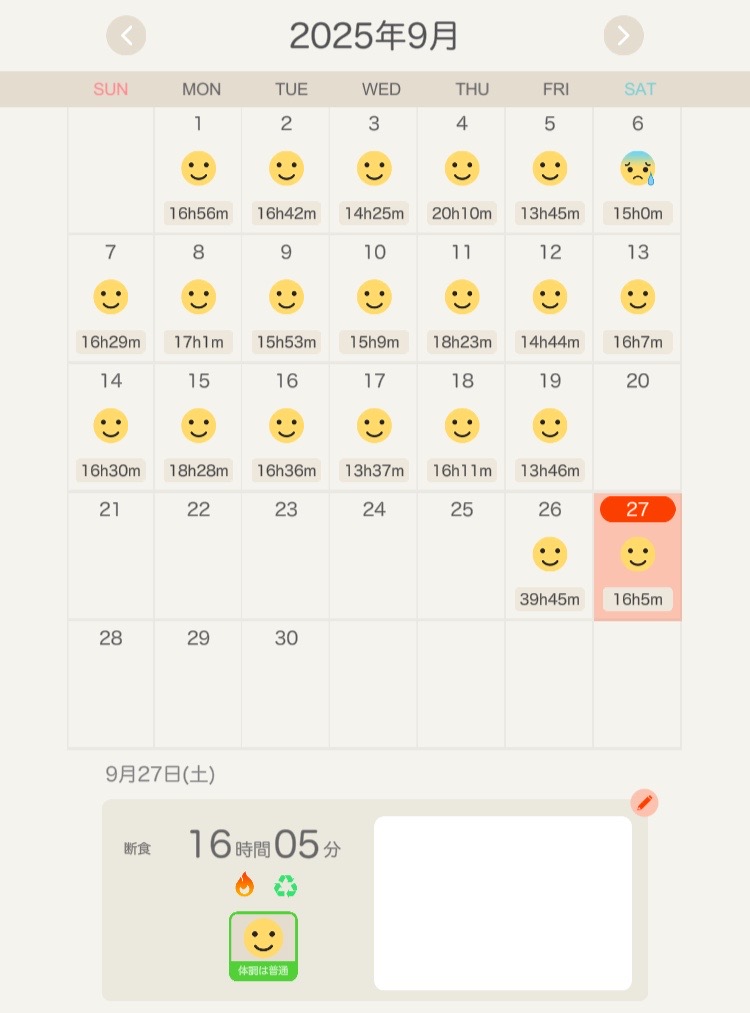
Task: Select September 26 with 39h45m fast
Action: (x=549, y=556)
